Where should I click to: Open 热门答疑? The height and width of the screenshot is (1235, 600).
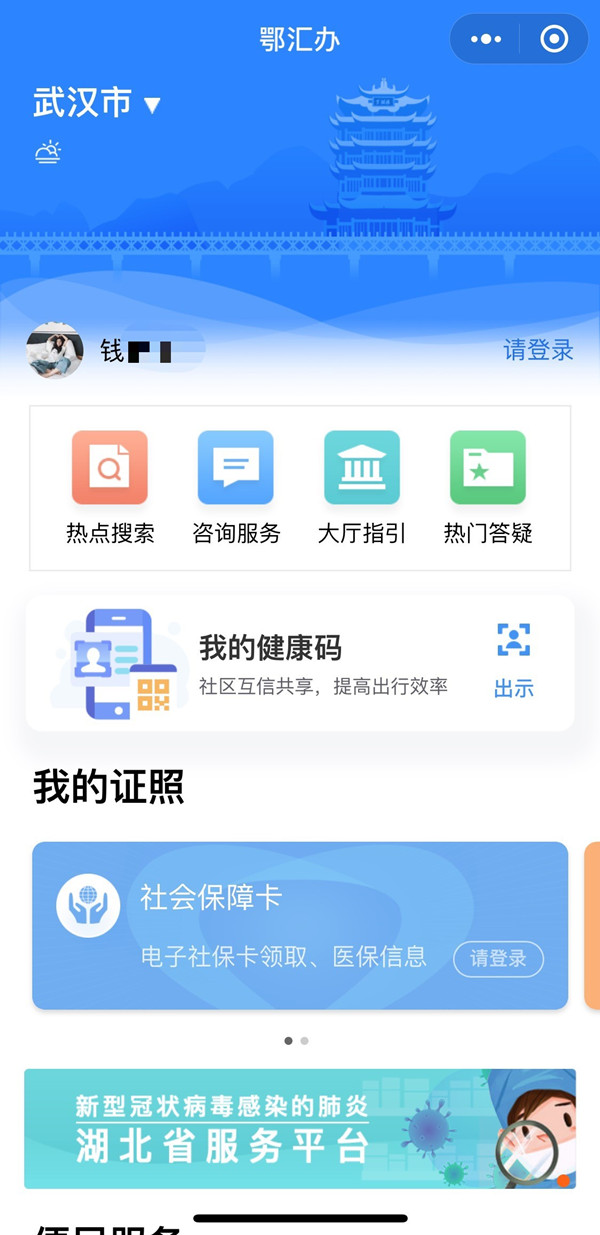point(488,487)
